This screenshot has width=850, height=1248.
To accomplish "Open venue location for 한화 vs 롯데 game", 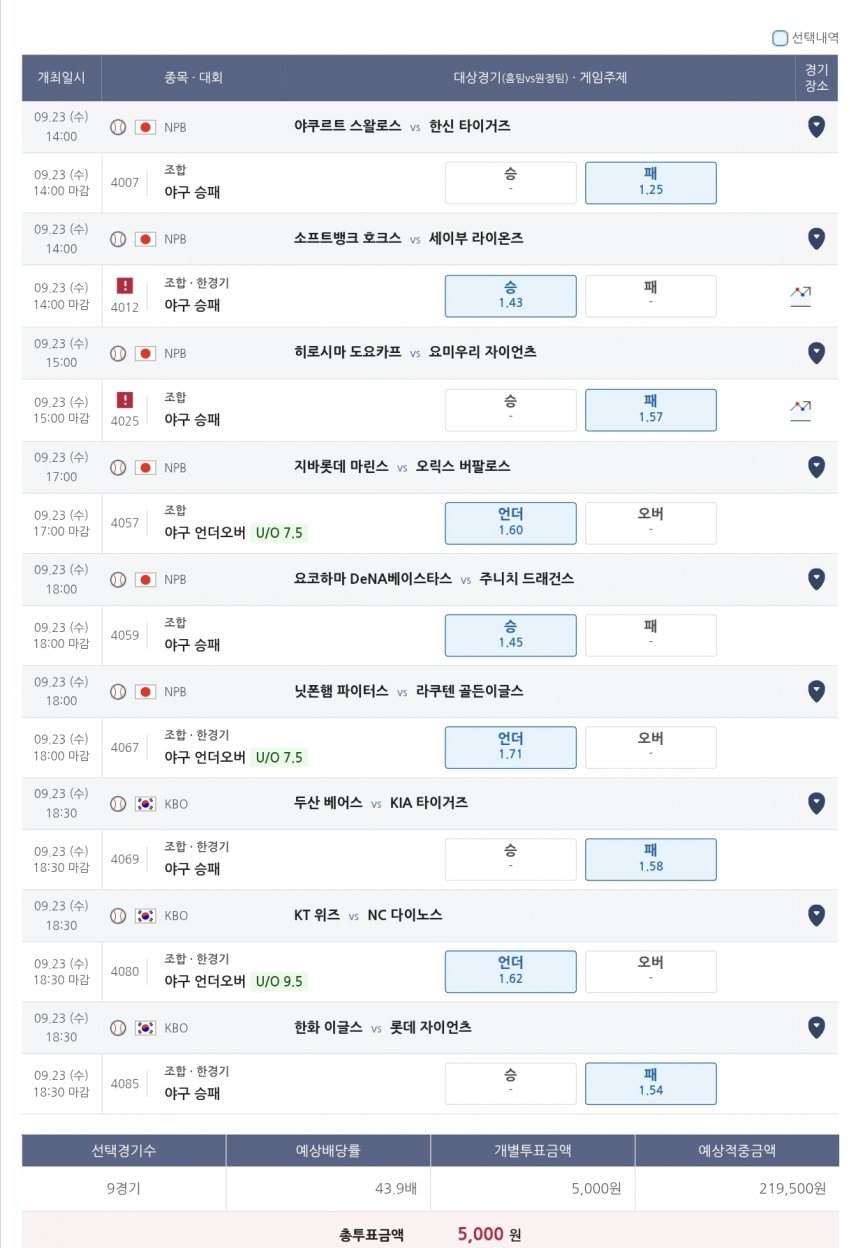I will click(816, 1027).
